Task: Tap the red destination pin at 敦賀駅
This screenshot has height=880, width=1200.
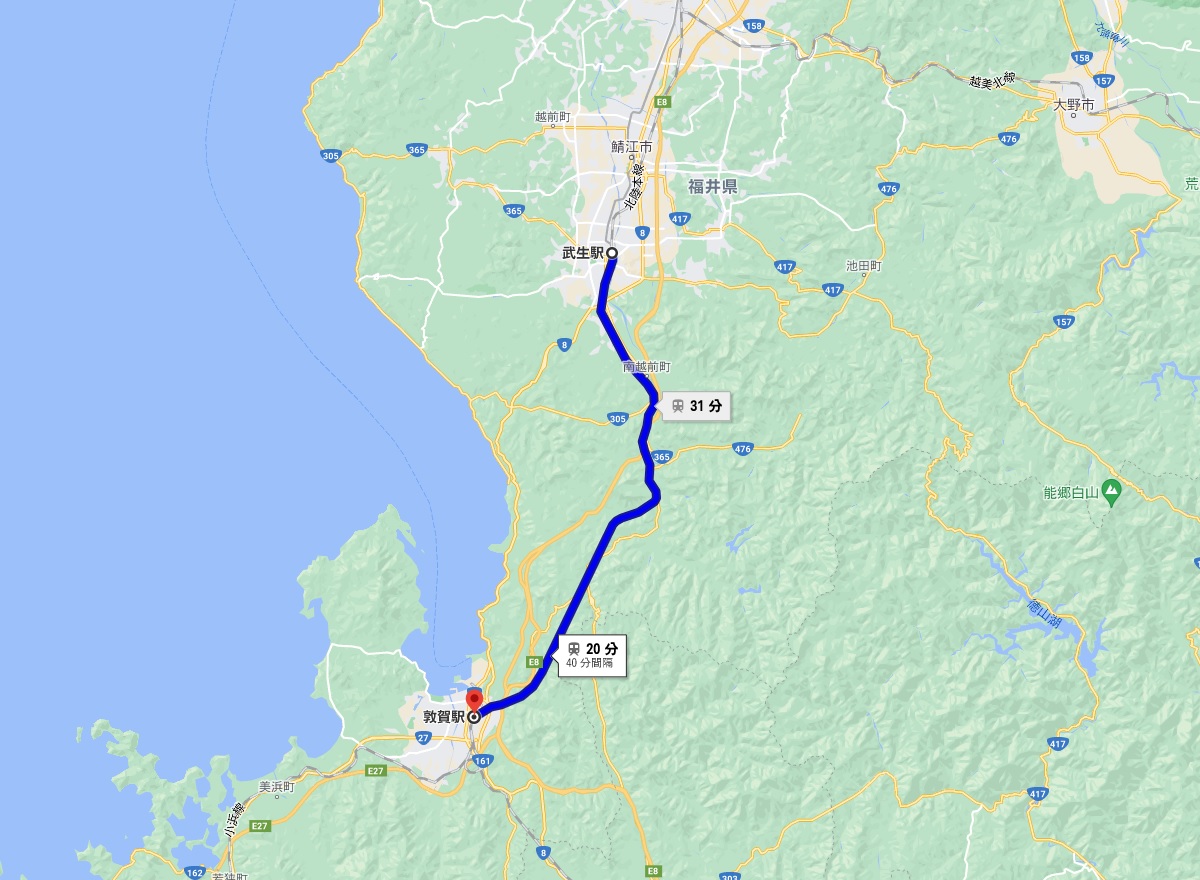Action: click(474, 699)
